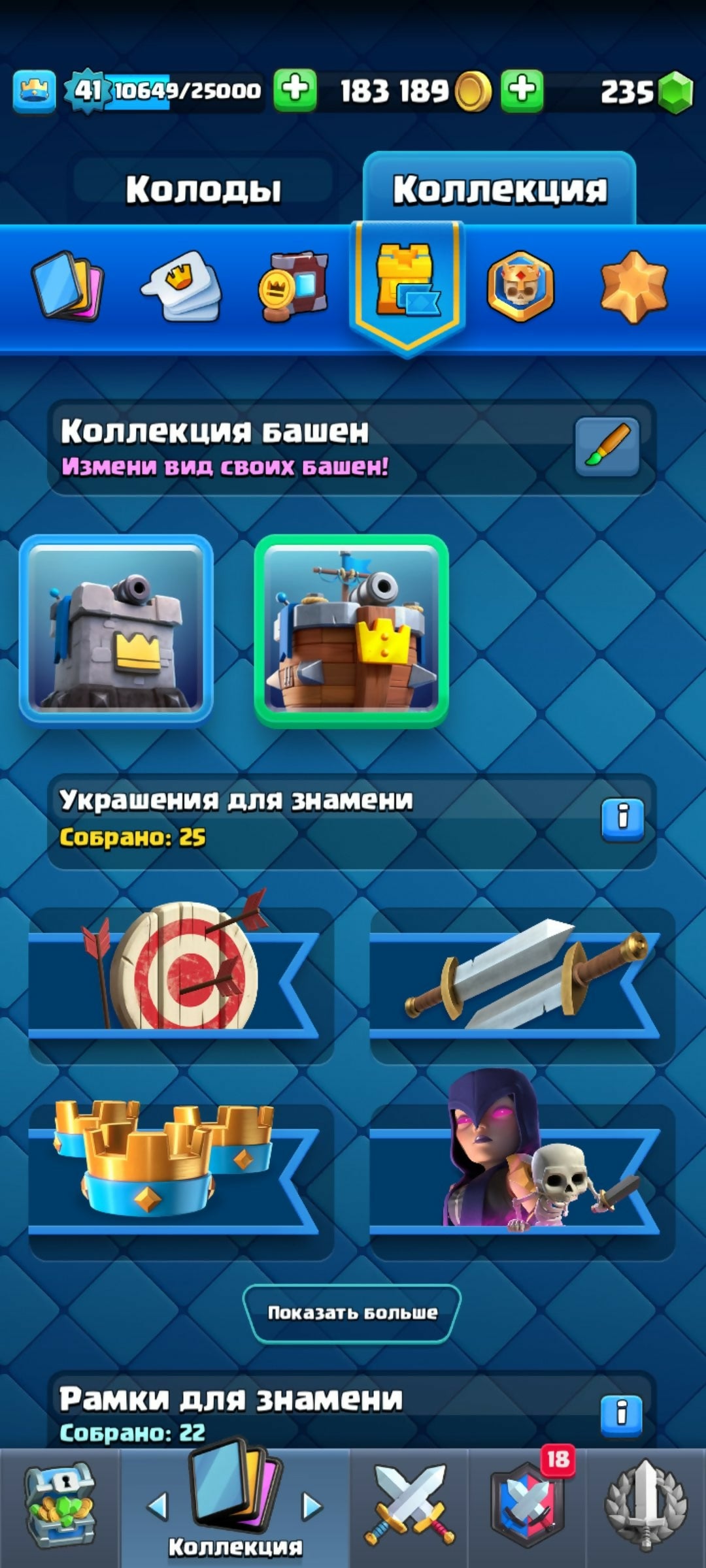The width and height of the screenshot is (706, 1568).
Task: Open the star points tab
Action: tap(633, 286)
